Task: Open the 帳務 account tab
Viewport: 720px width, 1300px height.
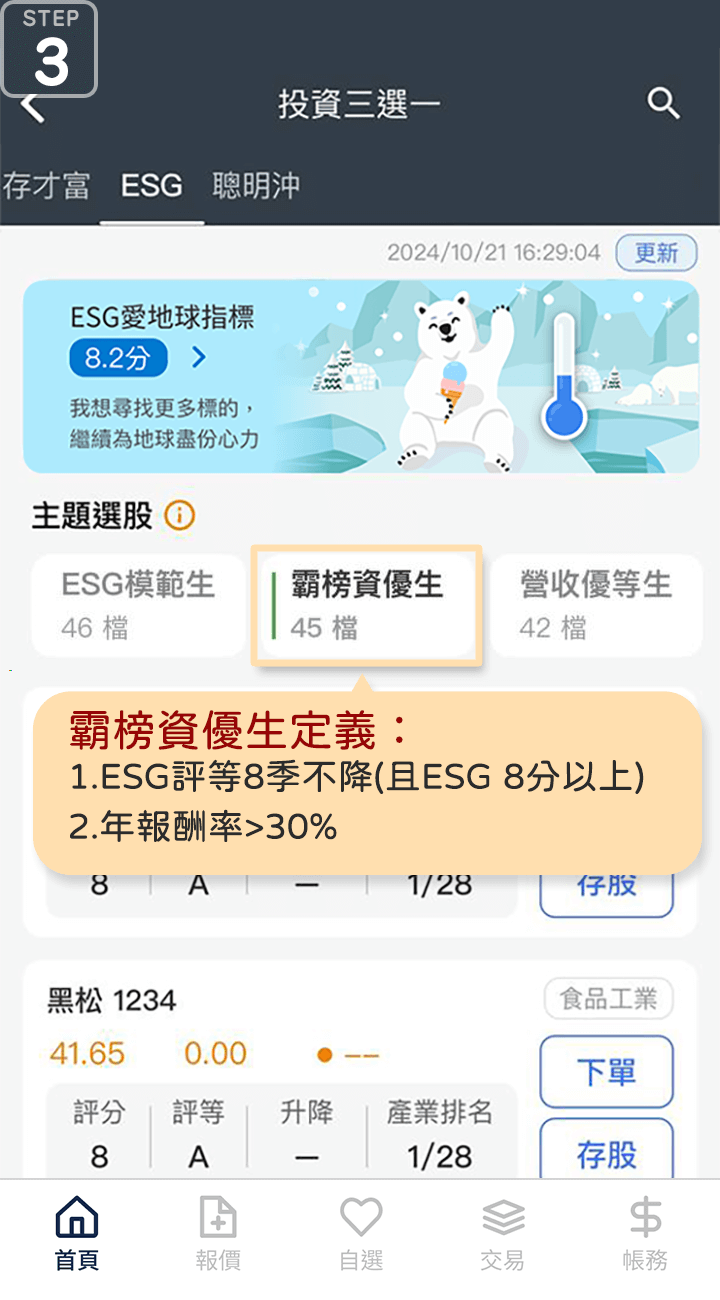Action: pos(645,1236)
